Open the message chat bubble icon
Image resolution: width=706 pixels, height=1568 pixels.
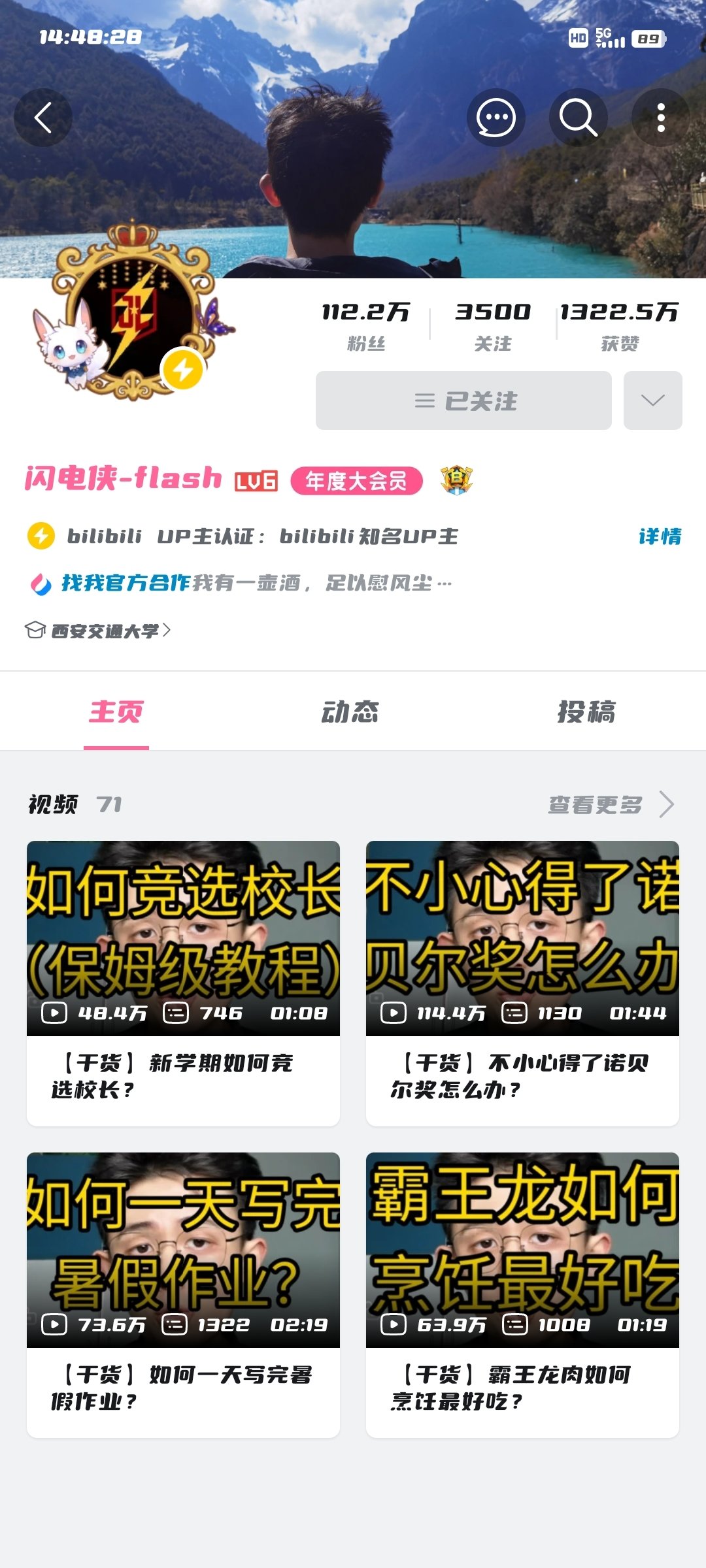(496, 118)
